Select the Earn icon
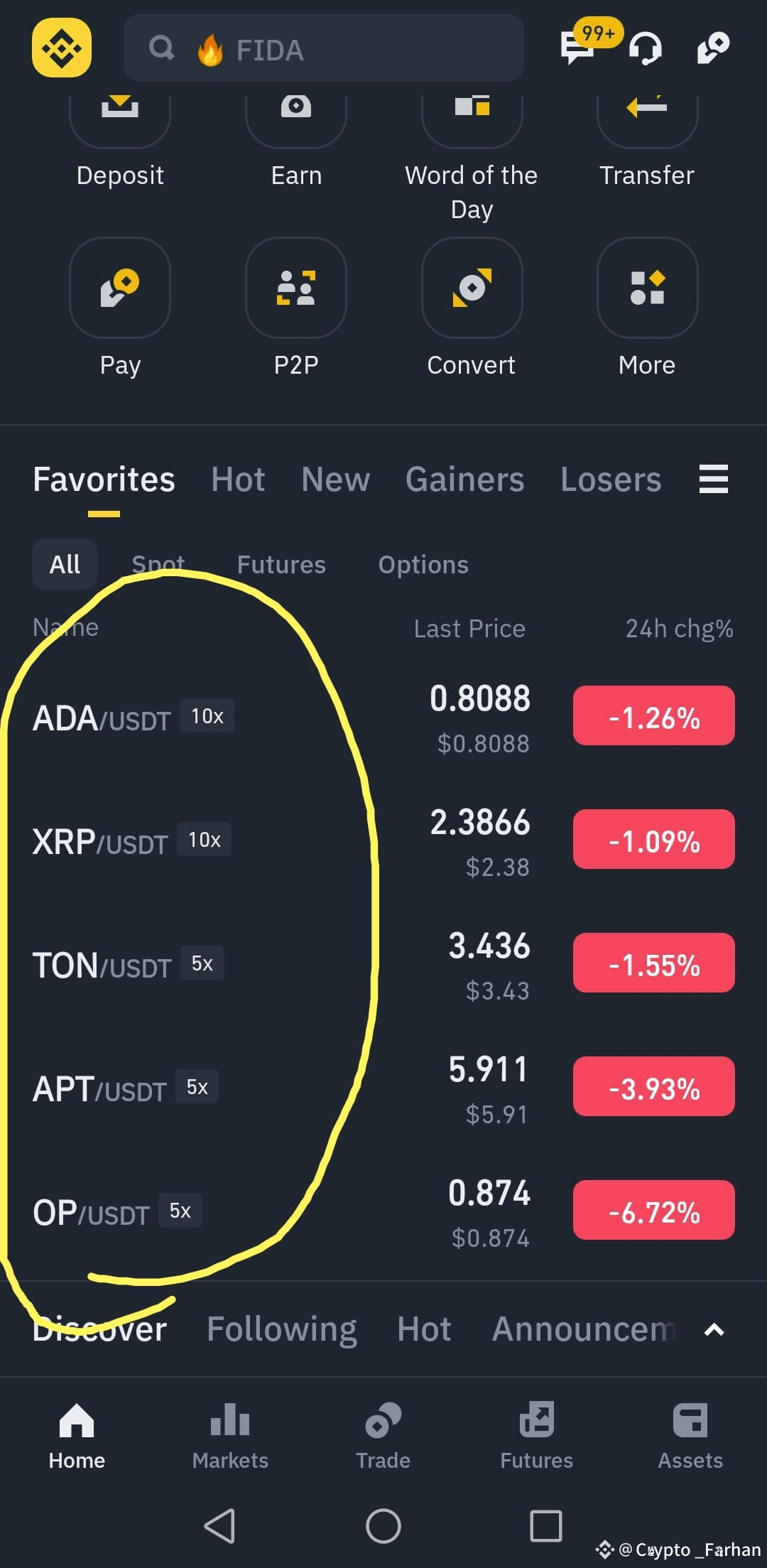This screenshot has height=1568, width=767. pyautogui.click(x=295, y=135)
